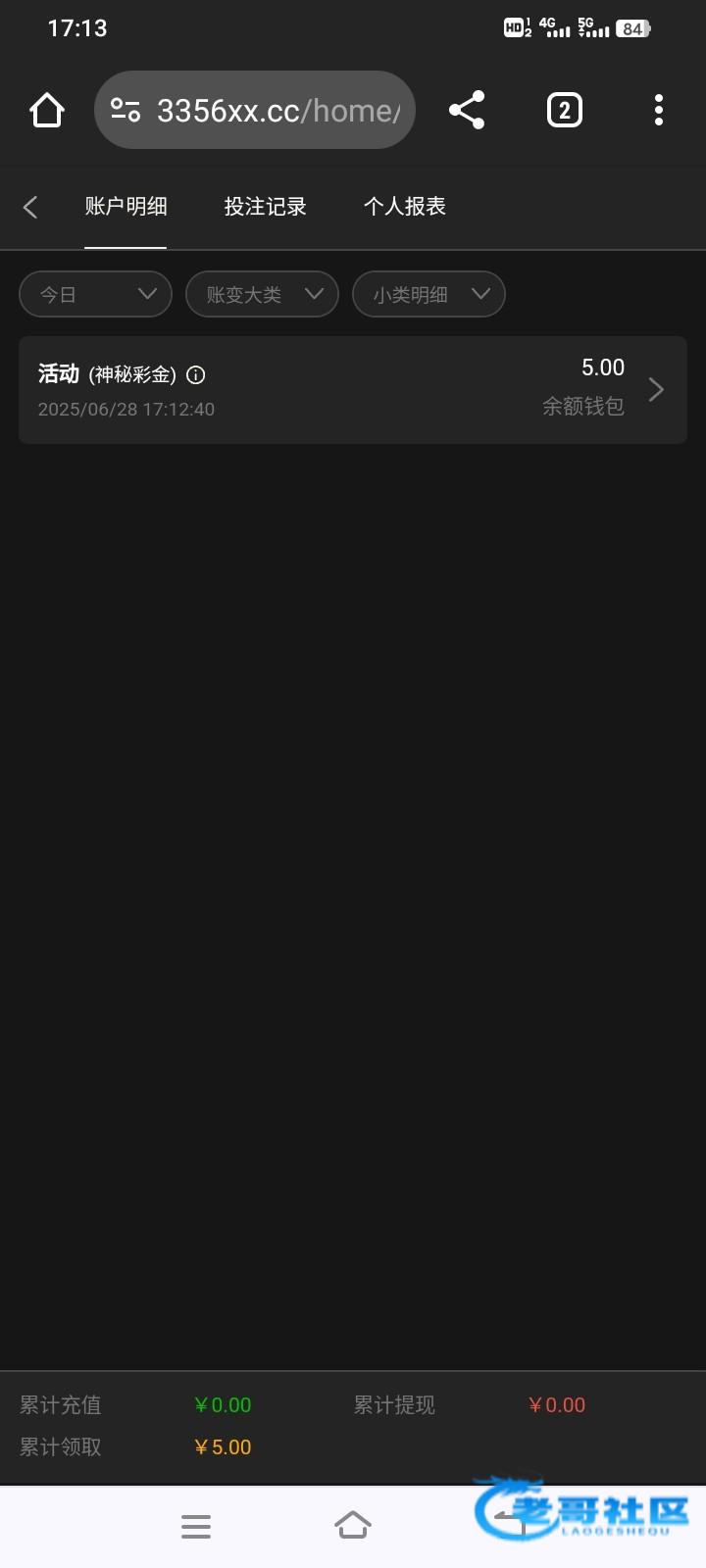Open the browser tabs switcher
This screenshot has width=706, height=1568.
(x=564, y=110)
